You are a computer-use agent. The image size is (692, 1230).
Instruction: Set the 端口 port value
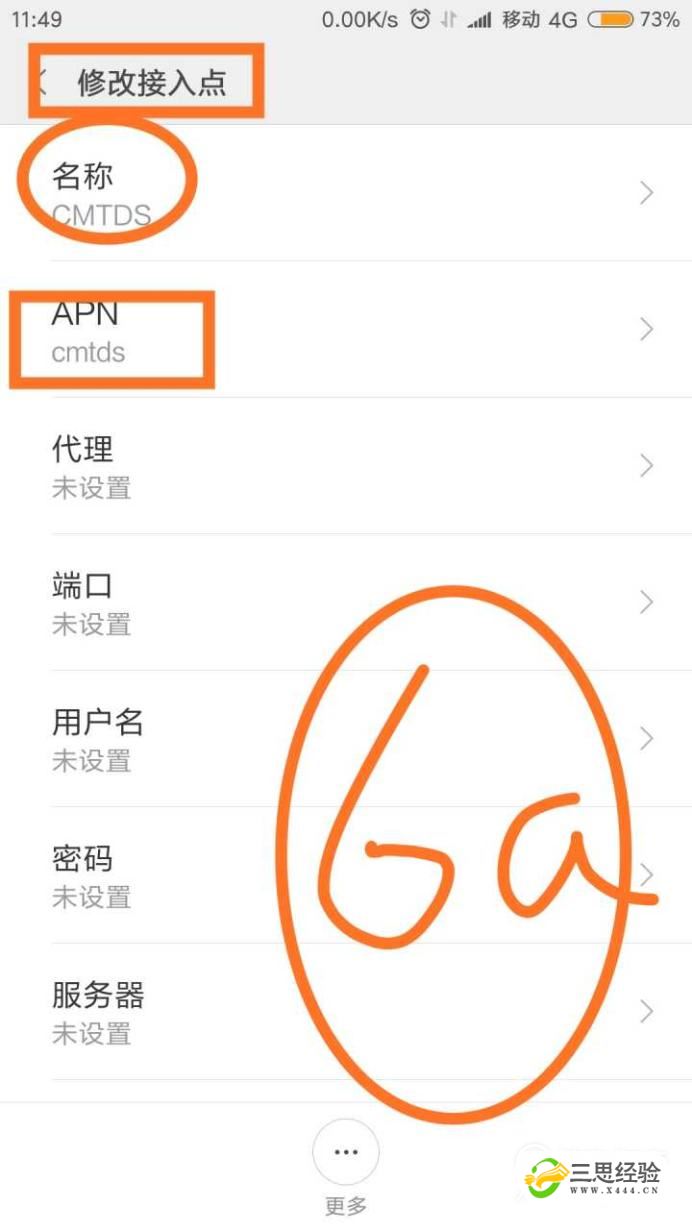coord(345,602)
